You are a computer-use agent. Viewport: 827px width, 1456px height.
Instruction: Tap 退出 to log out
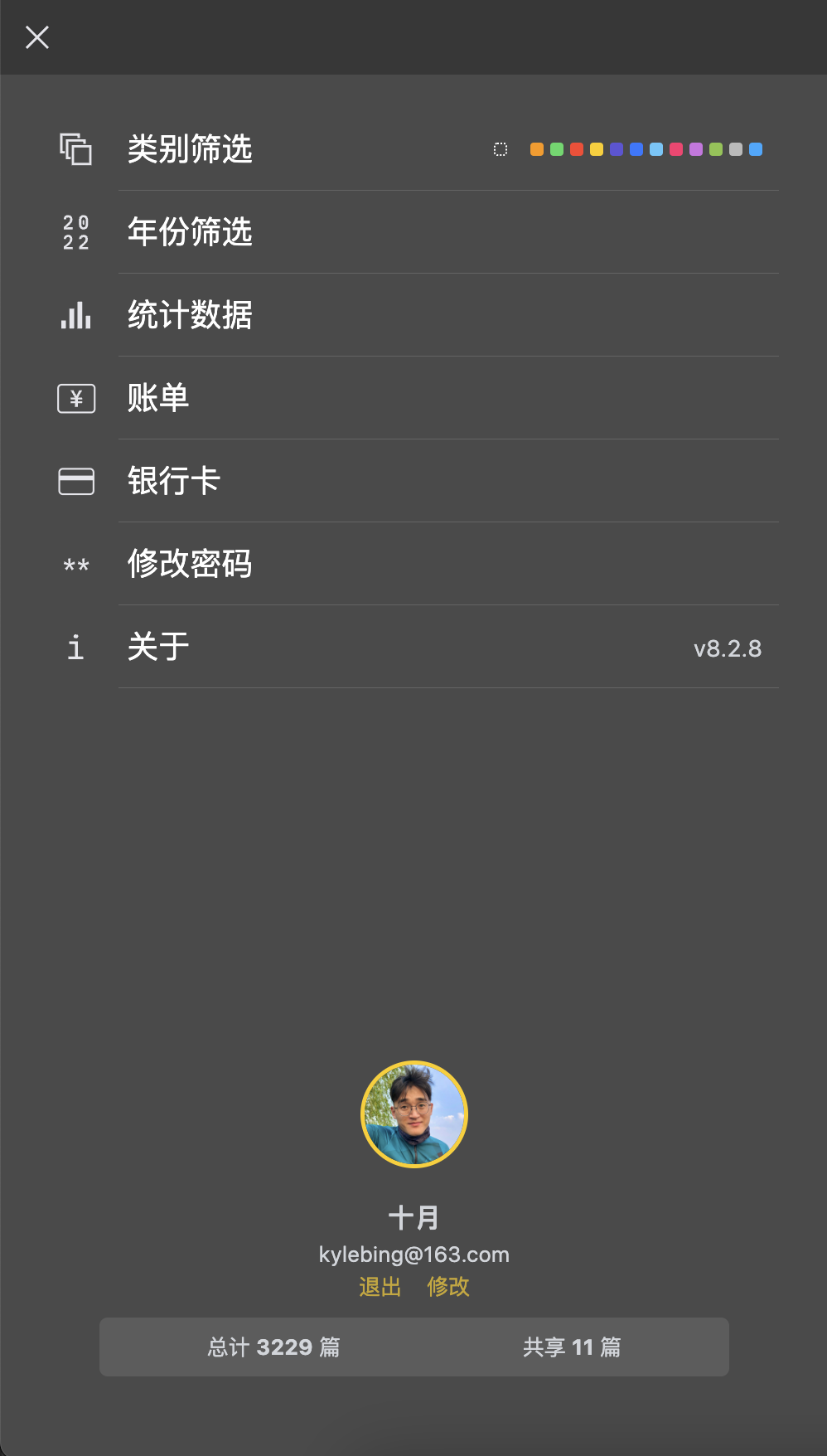[380, 1287]
